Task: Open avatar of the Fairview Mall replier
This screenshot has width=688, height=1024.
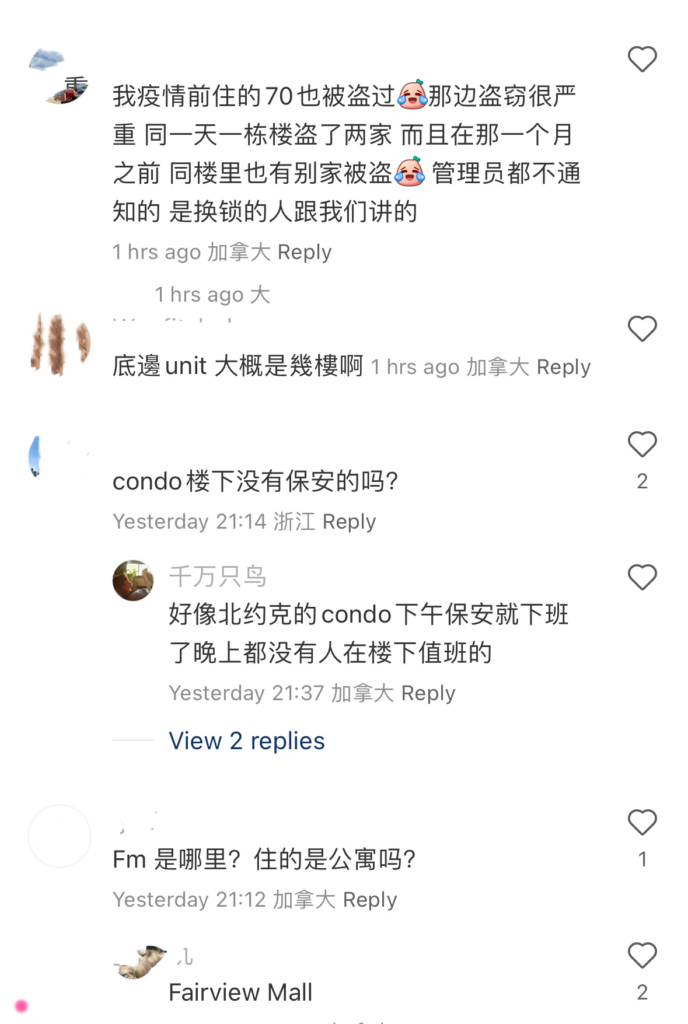Action: (x=140, y=962)
